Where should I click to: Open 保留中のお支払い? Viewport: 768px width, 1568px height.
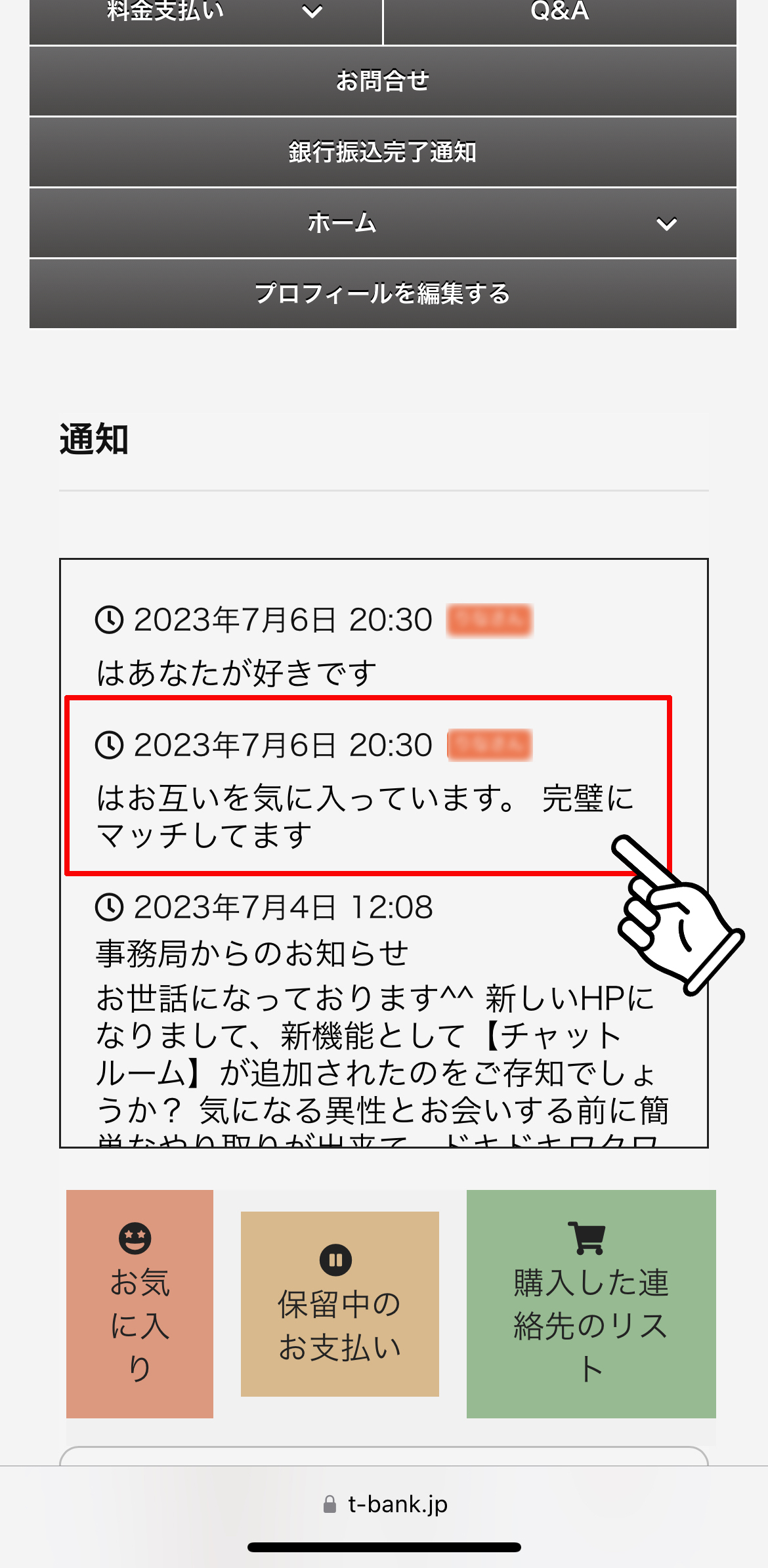pyautogui.click(x=339, y=1304)
